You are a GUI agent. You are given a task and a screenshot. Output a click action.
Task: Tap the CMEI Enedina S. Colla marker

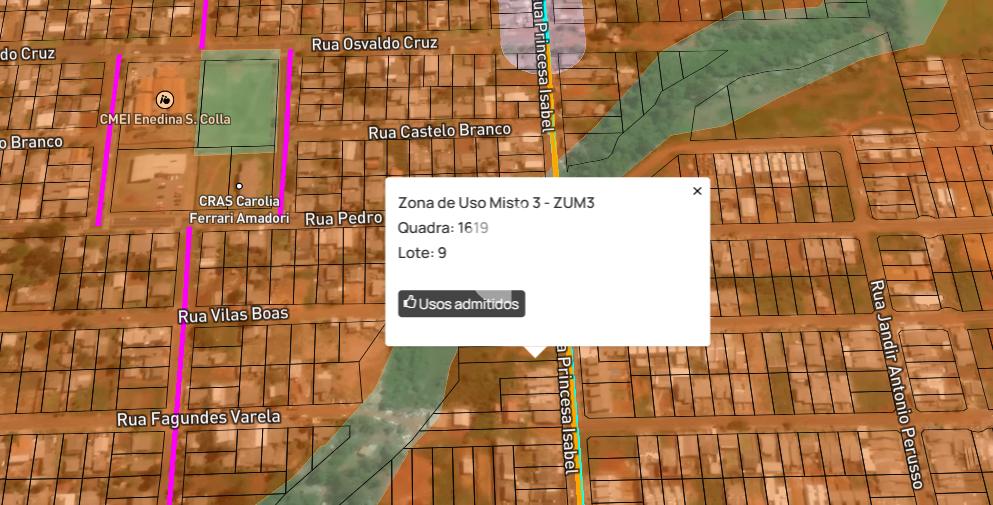(165, 100)
